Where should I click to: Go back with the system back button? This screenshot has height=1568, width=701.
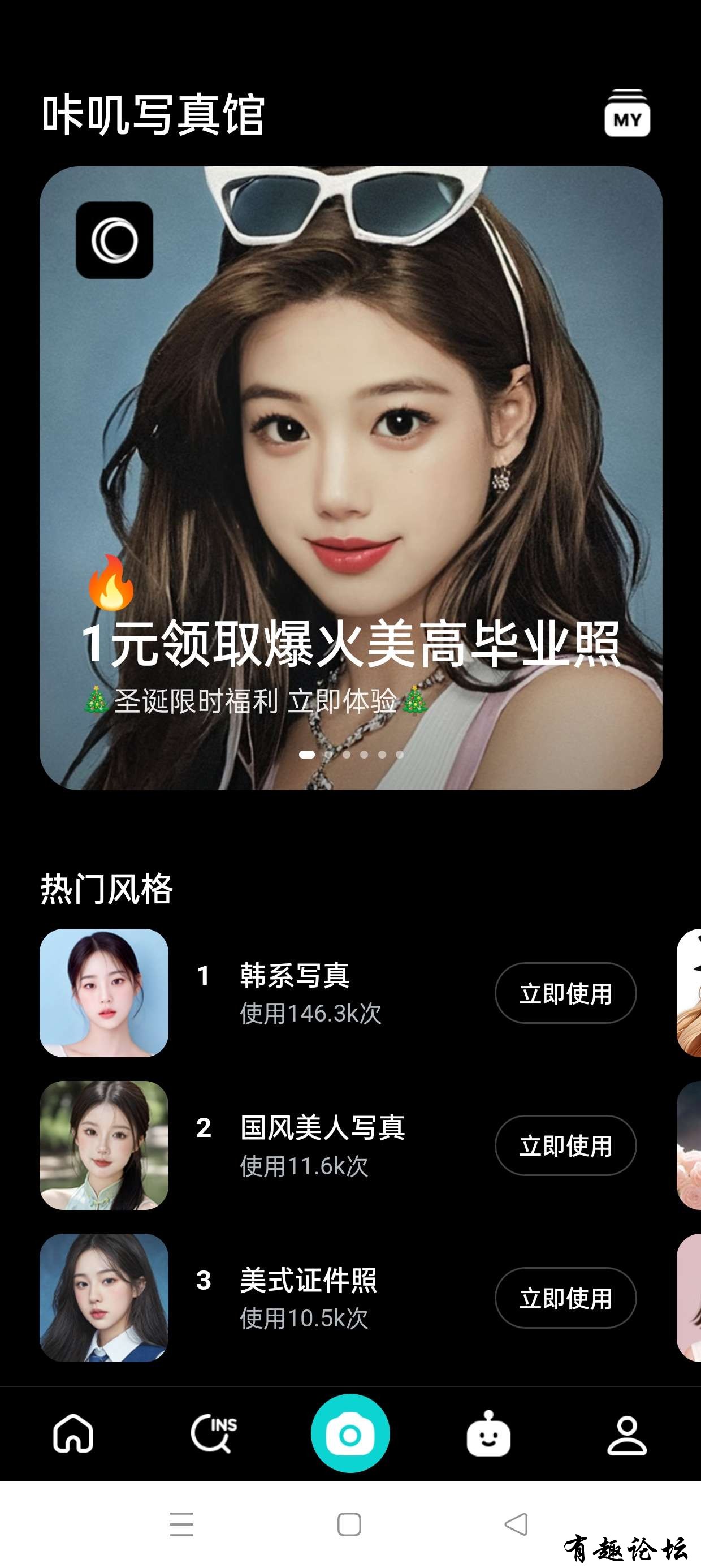tap(517, 1524)
